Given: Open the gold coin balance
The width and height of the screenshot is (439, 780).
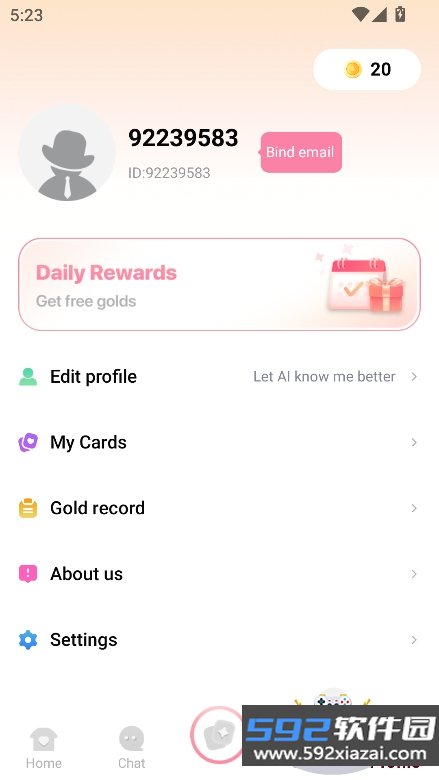Looking at the screenshot, I should tap(367, 69).
